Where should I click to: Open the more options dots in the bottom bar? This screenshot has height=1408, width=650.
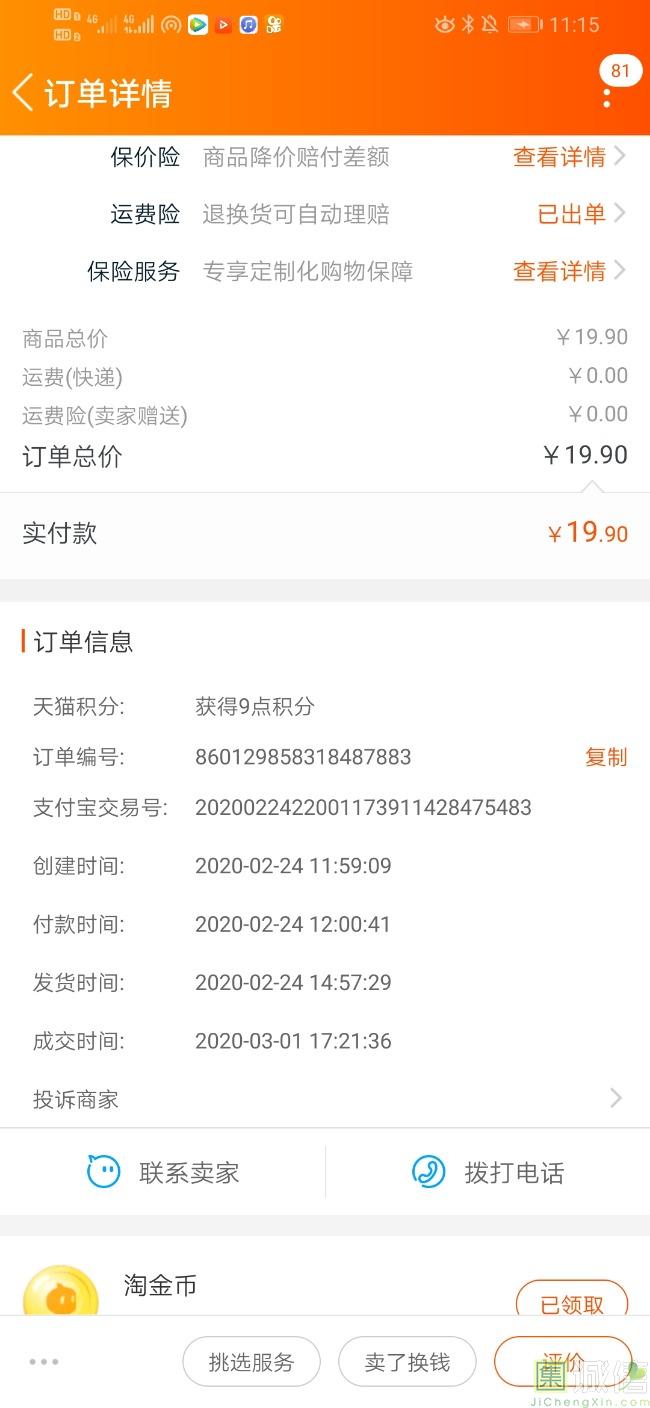(x=44, y=1362)
